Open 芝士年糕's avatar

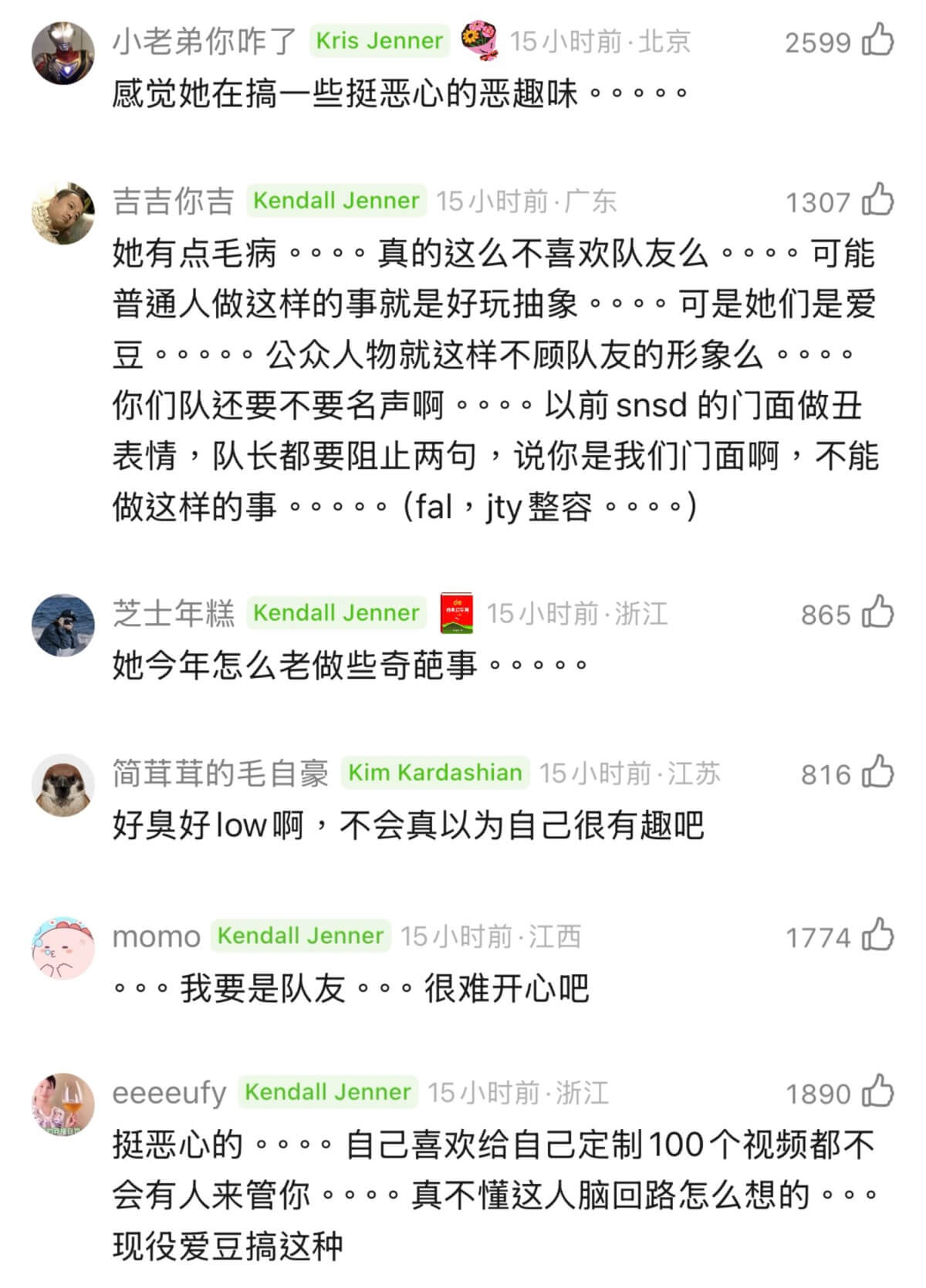click(x=63, y=625)
